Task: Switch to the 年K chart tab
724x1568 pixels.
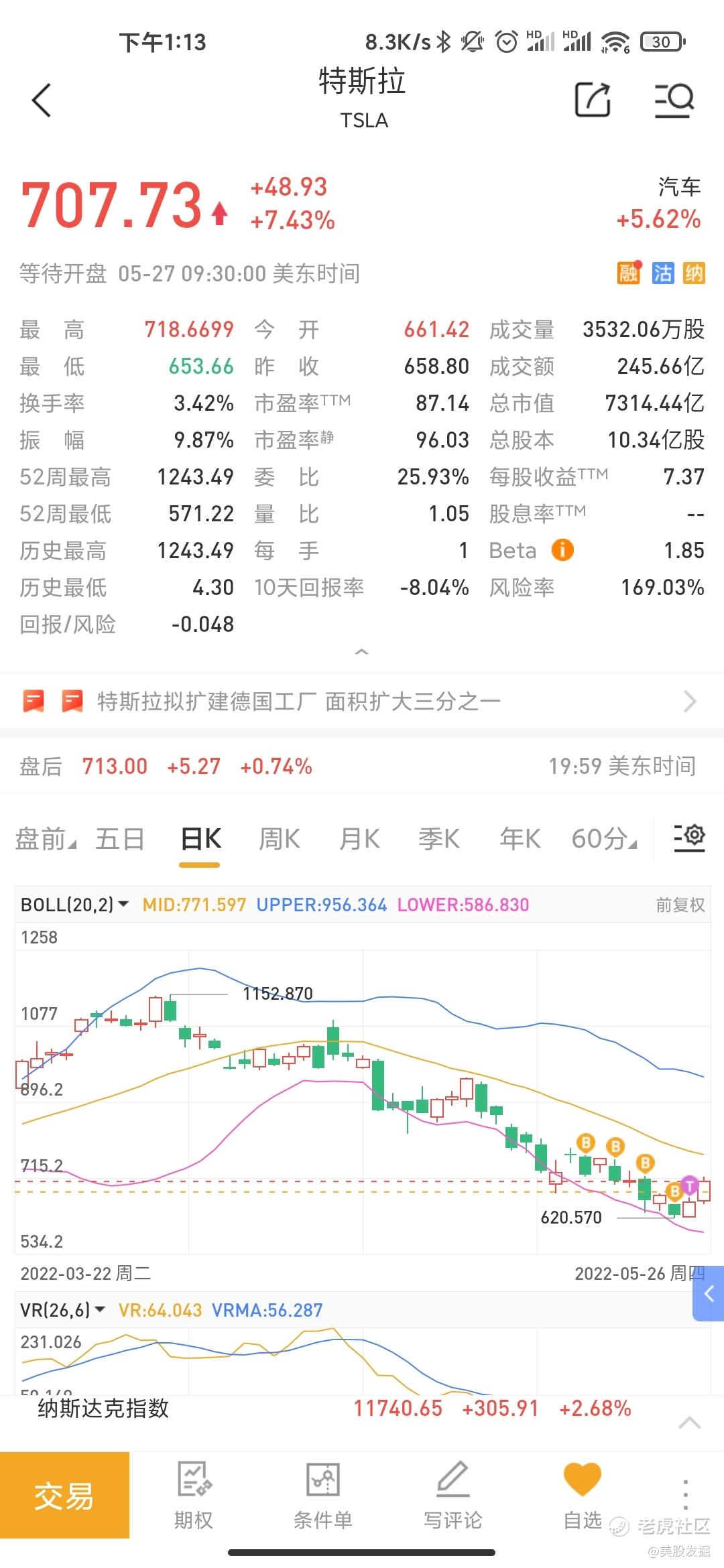Action: pos(520,839)
